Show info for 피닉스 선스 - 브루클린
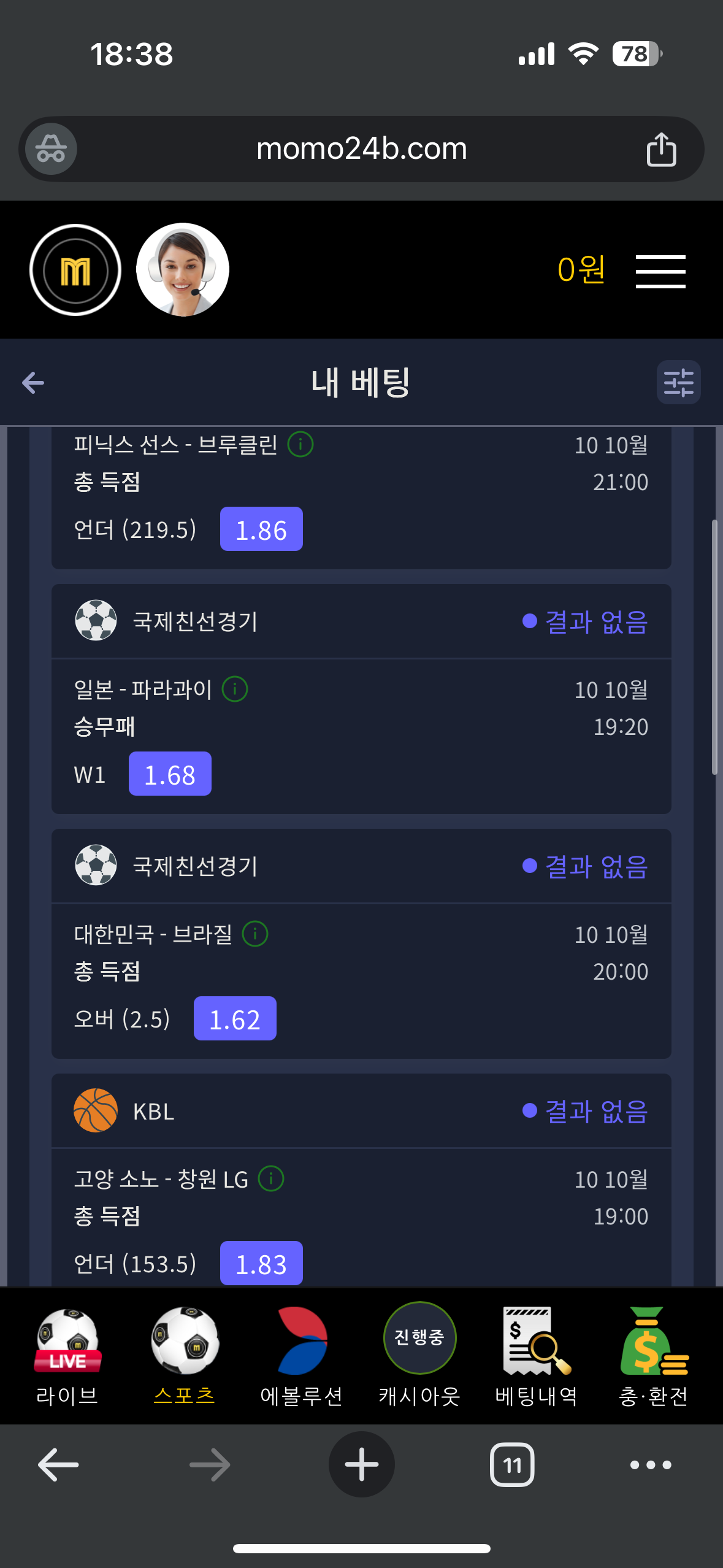The image size is (723, 1568). pos(300,444)
